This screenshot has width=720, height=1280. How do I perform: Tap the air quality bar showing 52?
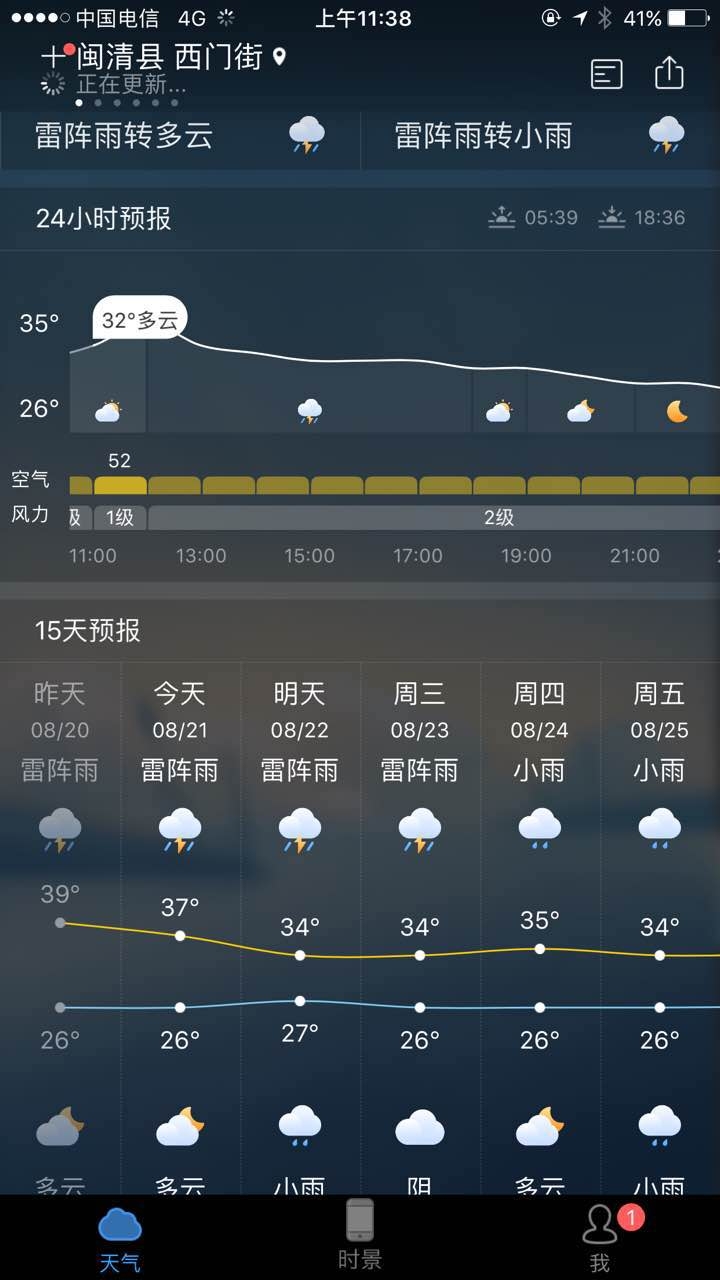coord(120,485)
